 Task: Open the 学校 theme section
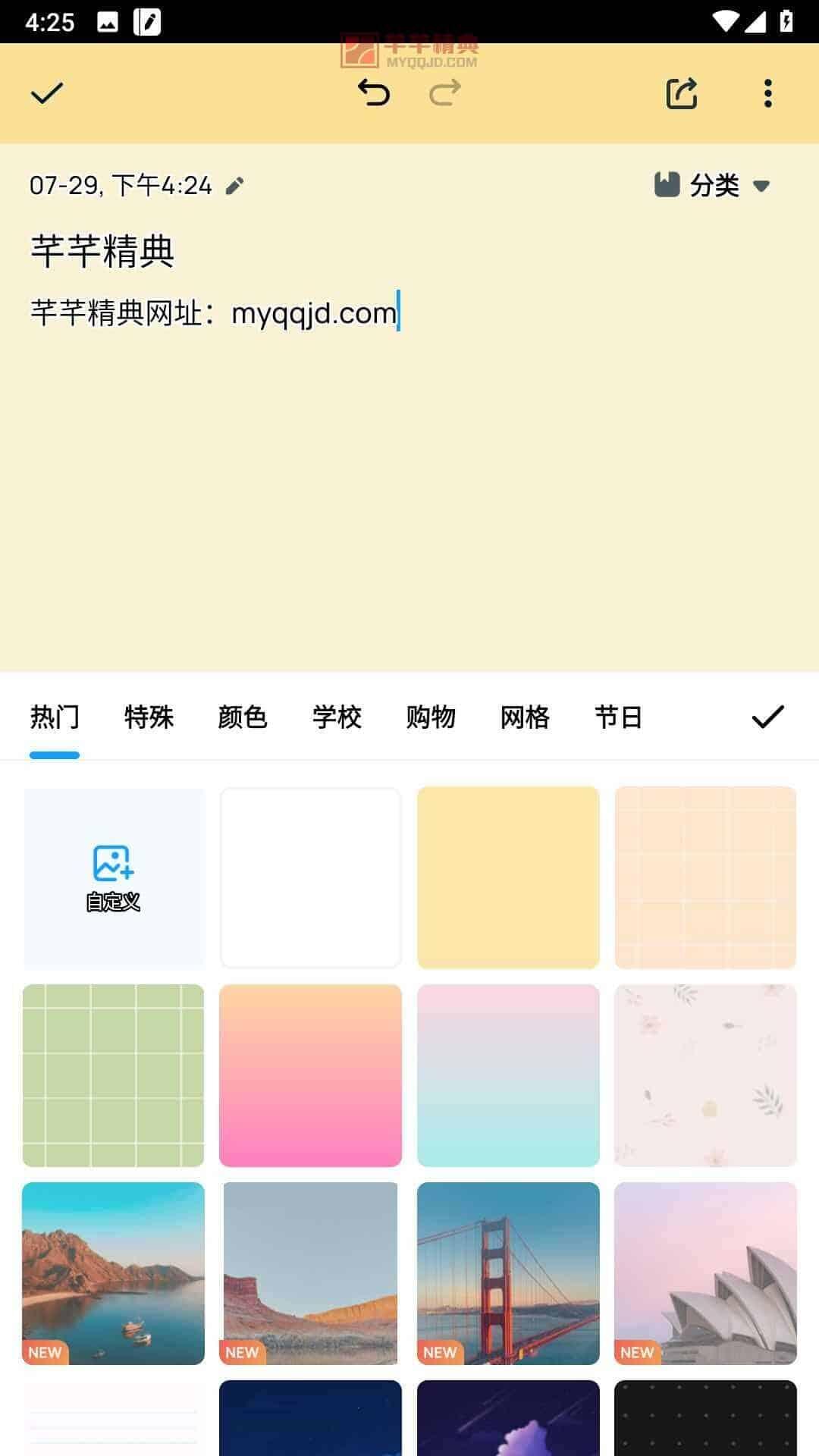coord(337,716)
